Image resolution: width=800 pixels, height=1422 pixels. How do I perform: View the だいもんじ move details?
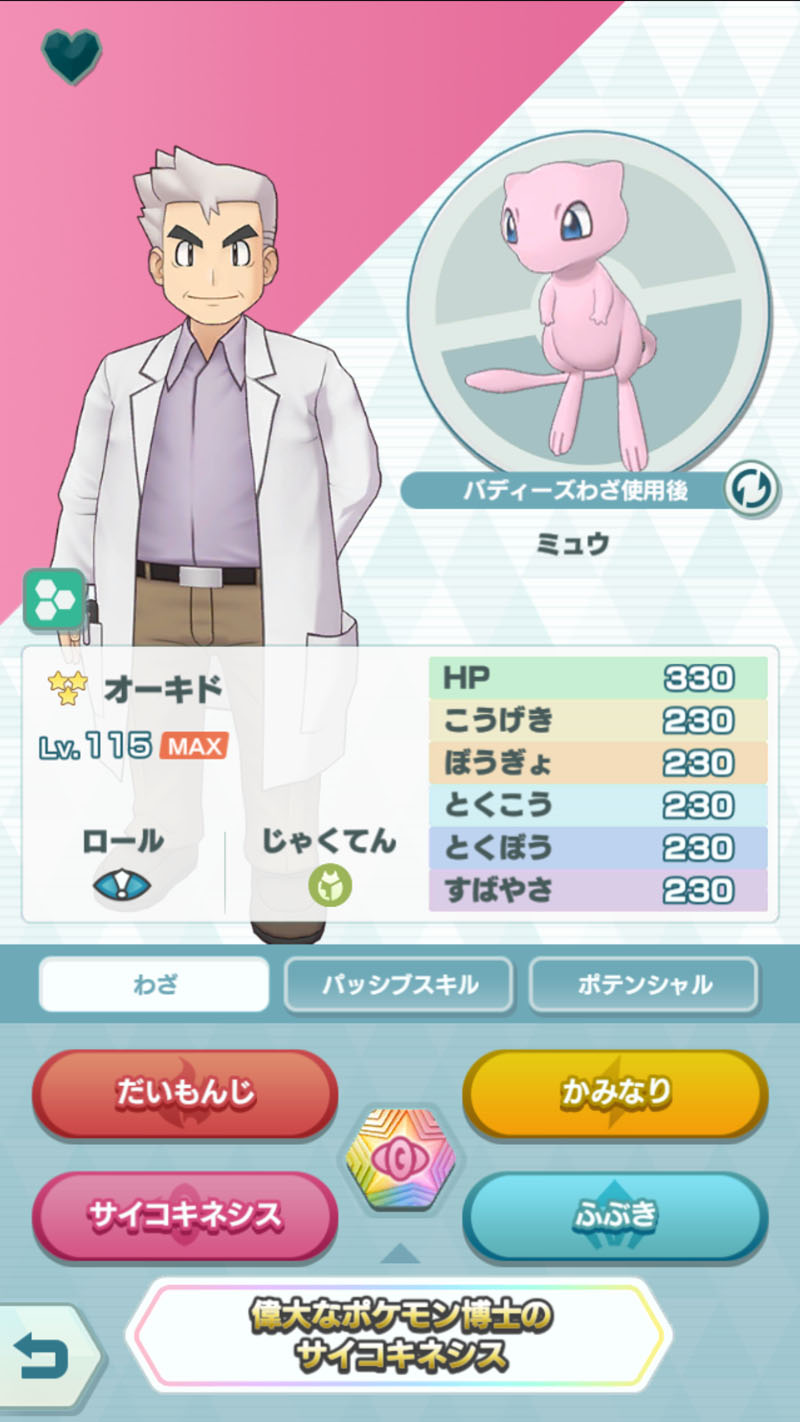tap(185, 1094)
